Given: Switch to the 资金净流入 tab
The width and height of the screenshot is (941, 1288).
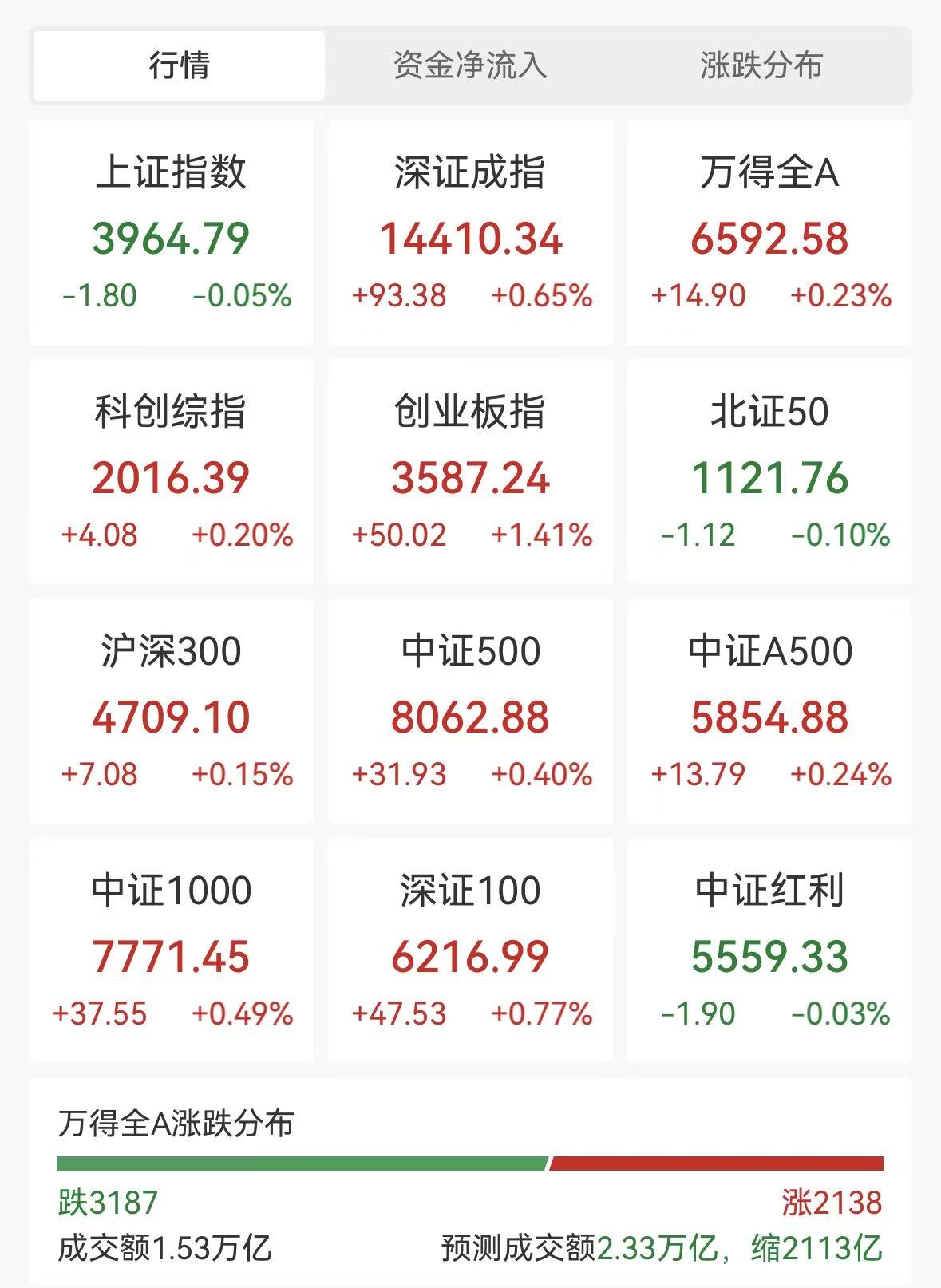Looking at the screenshot, I should click(470, 65).
